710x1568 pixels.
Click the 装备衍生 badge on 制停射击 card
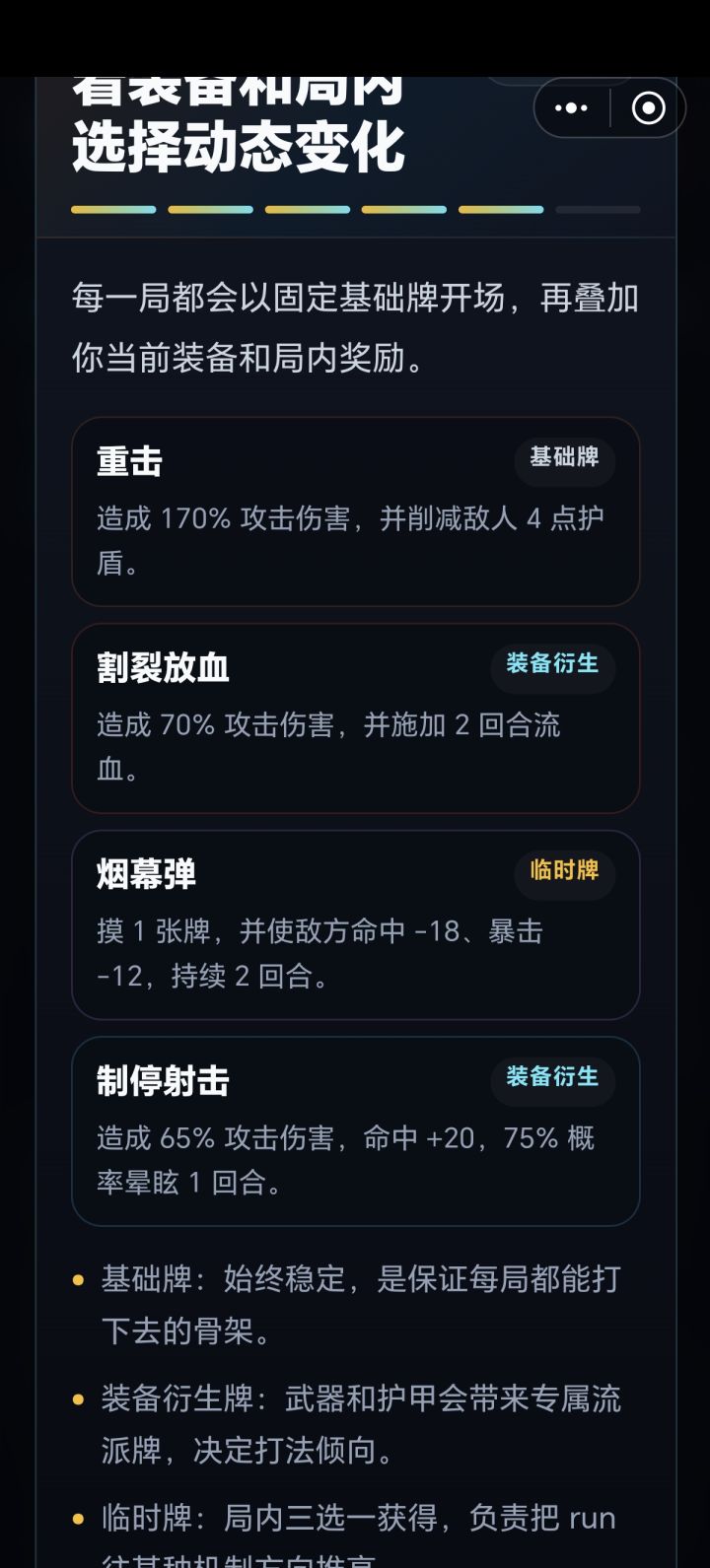tap(552, 1080)
